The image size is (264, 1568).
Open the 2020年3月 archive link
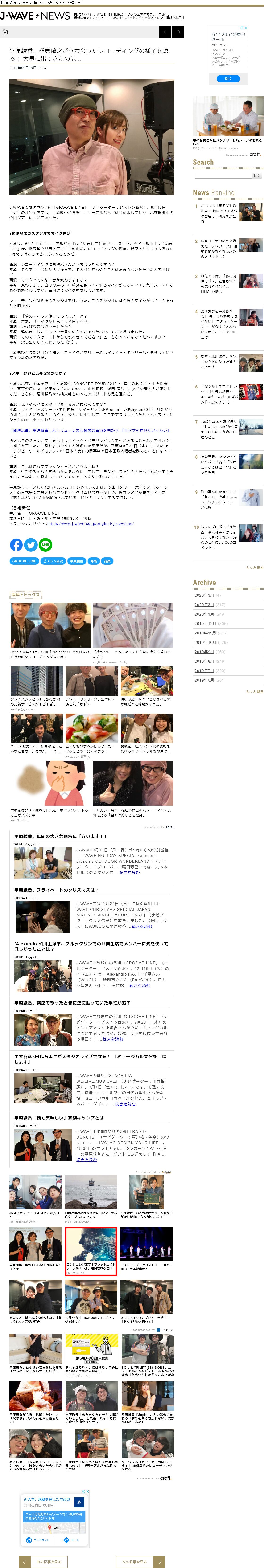[x=204, y=595]
